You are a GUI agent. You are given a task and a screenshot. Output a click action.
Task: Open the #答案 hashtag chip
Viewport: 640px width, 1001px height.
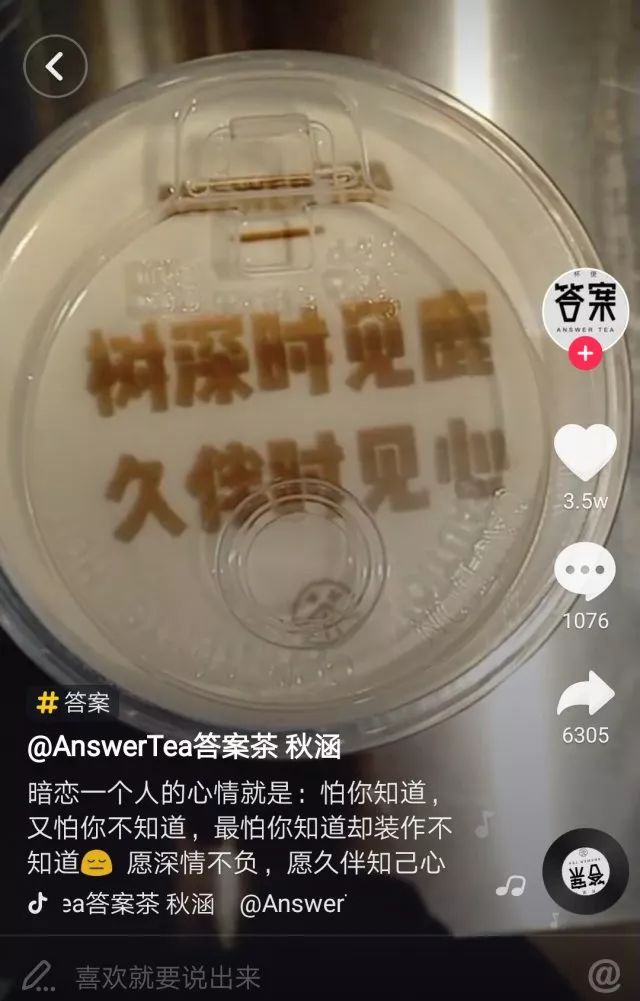pos(73,702)
